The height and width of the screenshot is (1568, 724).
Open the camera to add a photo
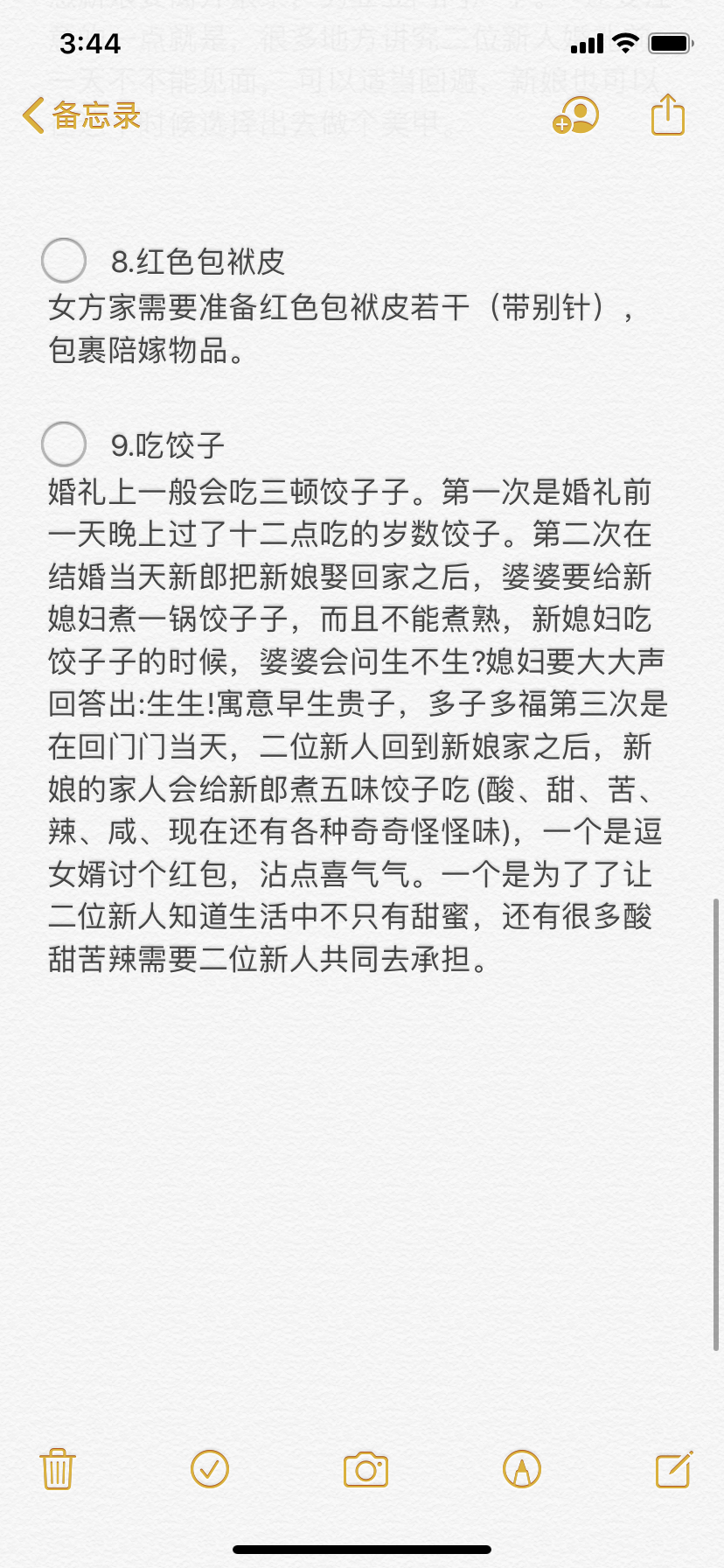point(365,1470)
